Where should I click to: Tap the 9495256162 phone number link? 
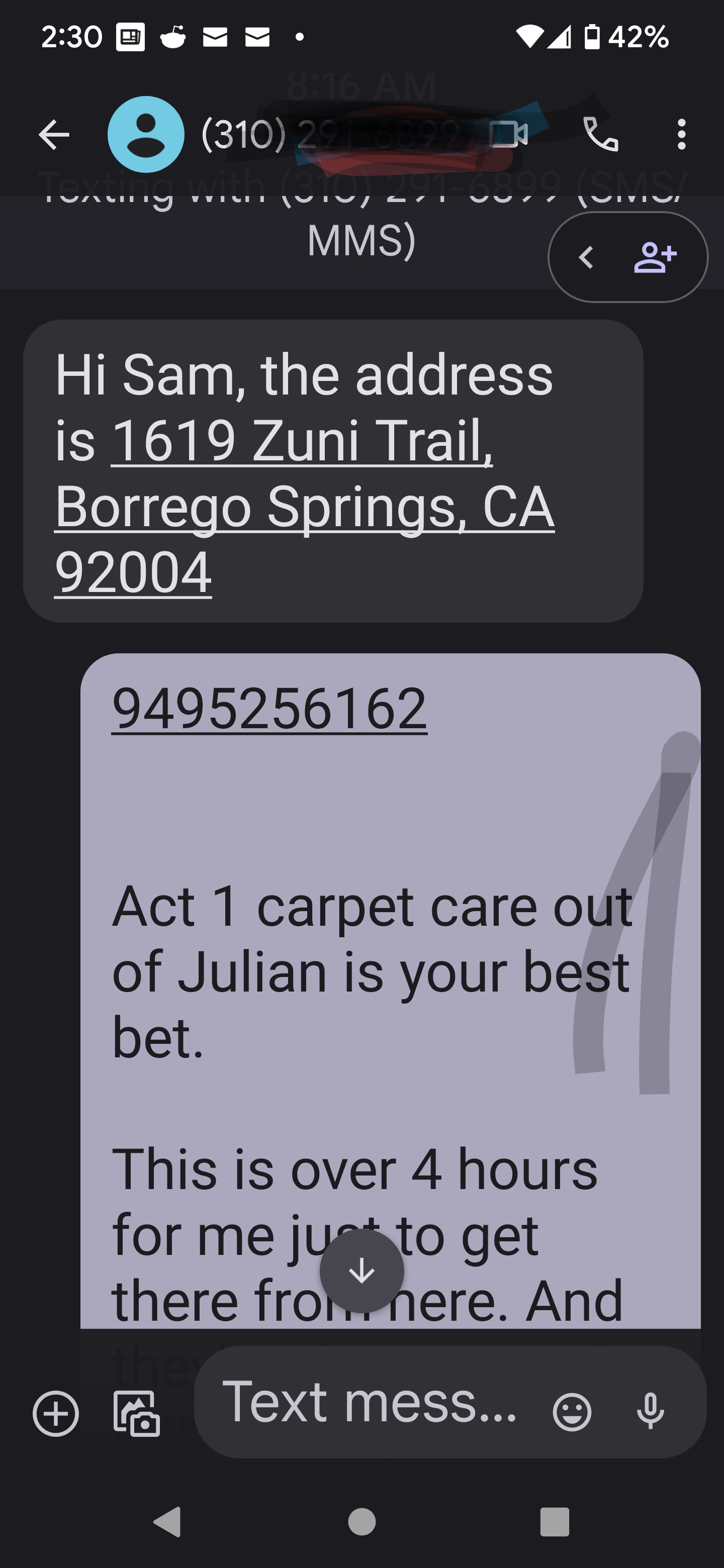tap(269, 709)
